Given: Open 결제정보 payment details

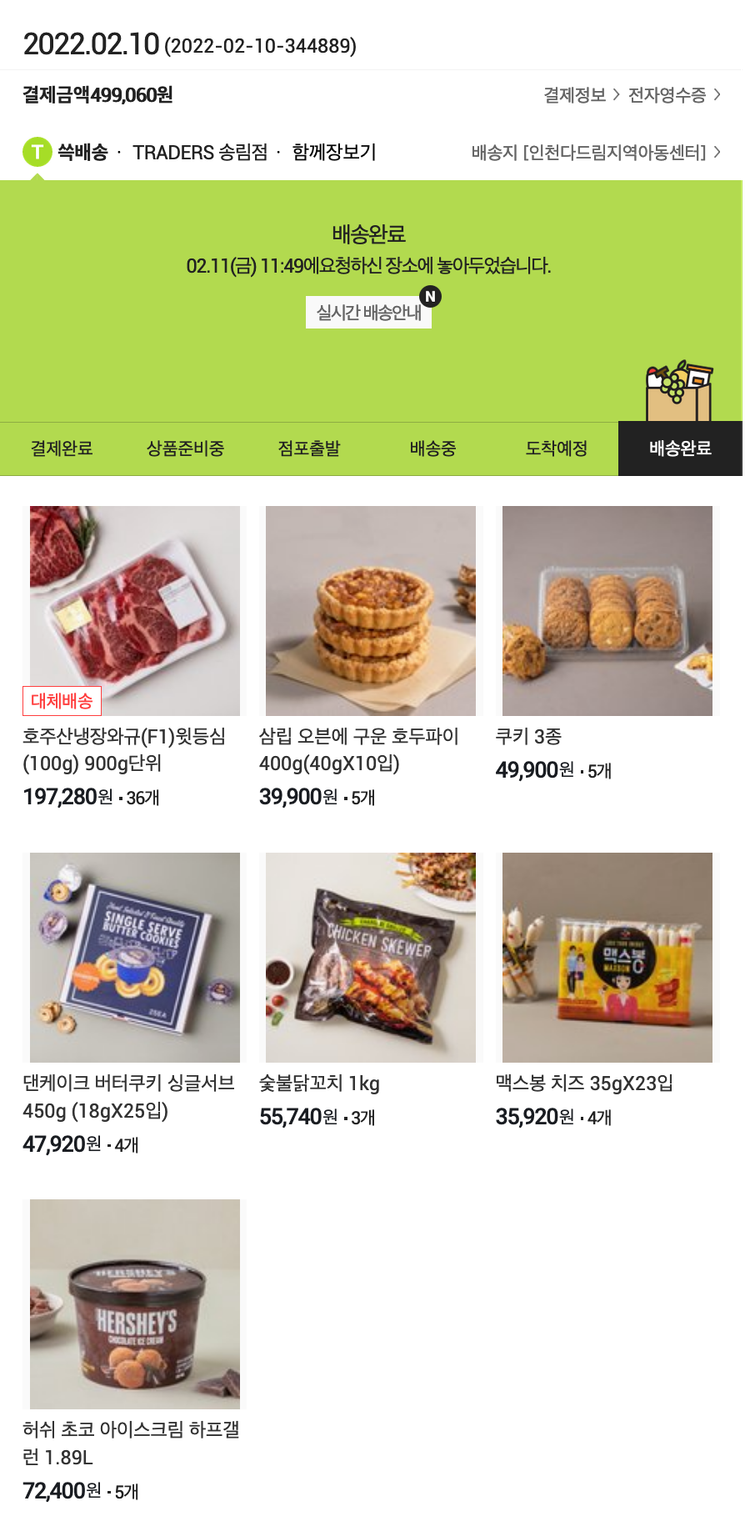Looking at the screenshot, I should [x=581, y=95].
